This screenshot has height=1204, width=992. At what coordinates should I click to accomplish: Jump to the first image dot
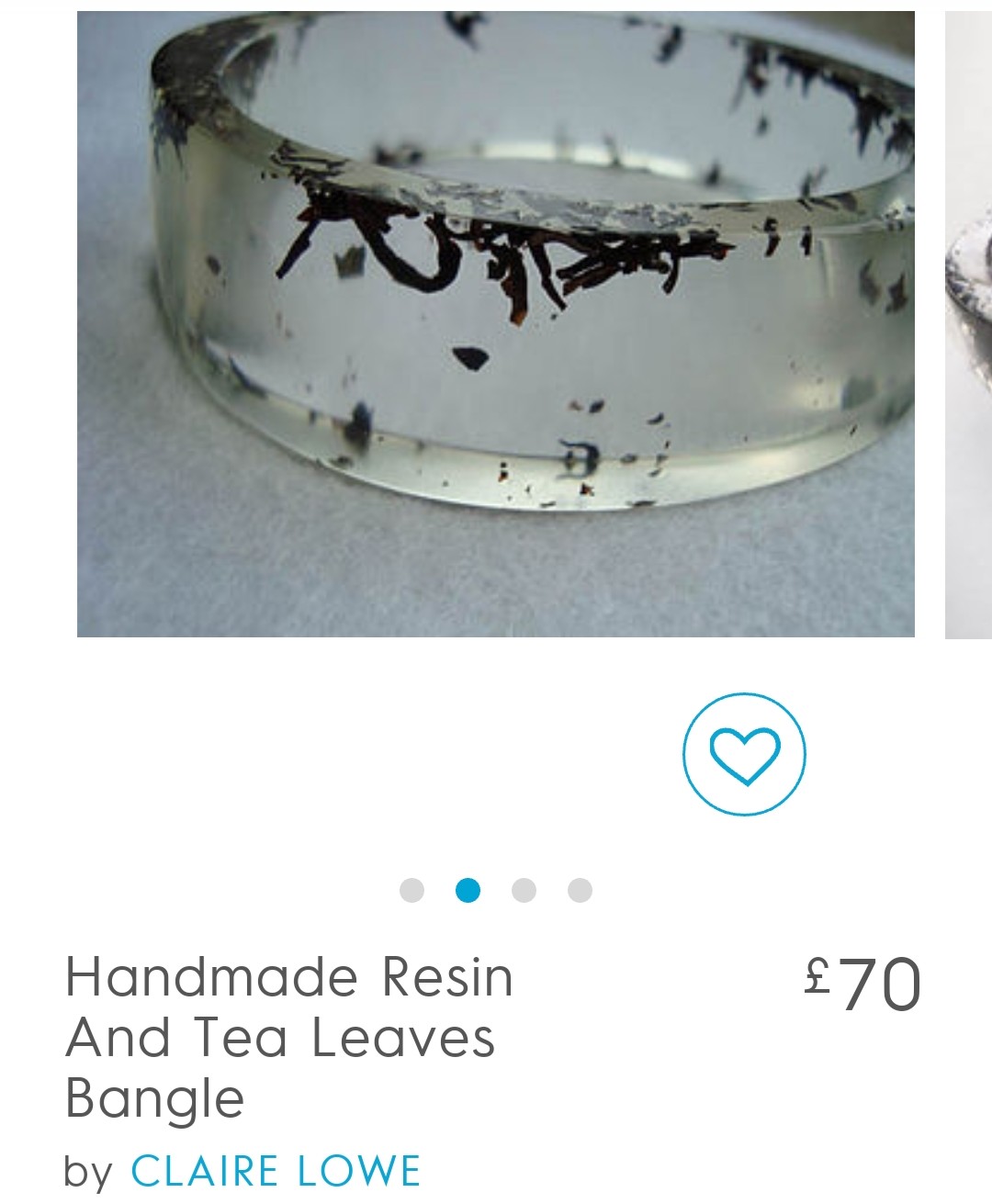click(412, 890)
